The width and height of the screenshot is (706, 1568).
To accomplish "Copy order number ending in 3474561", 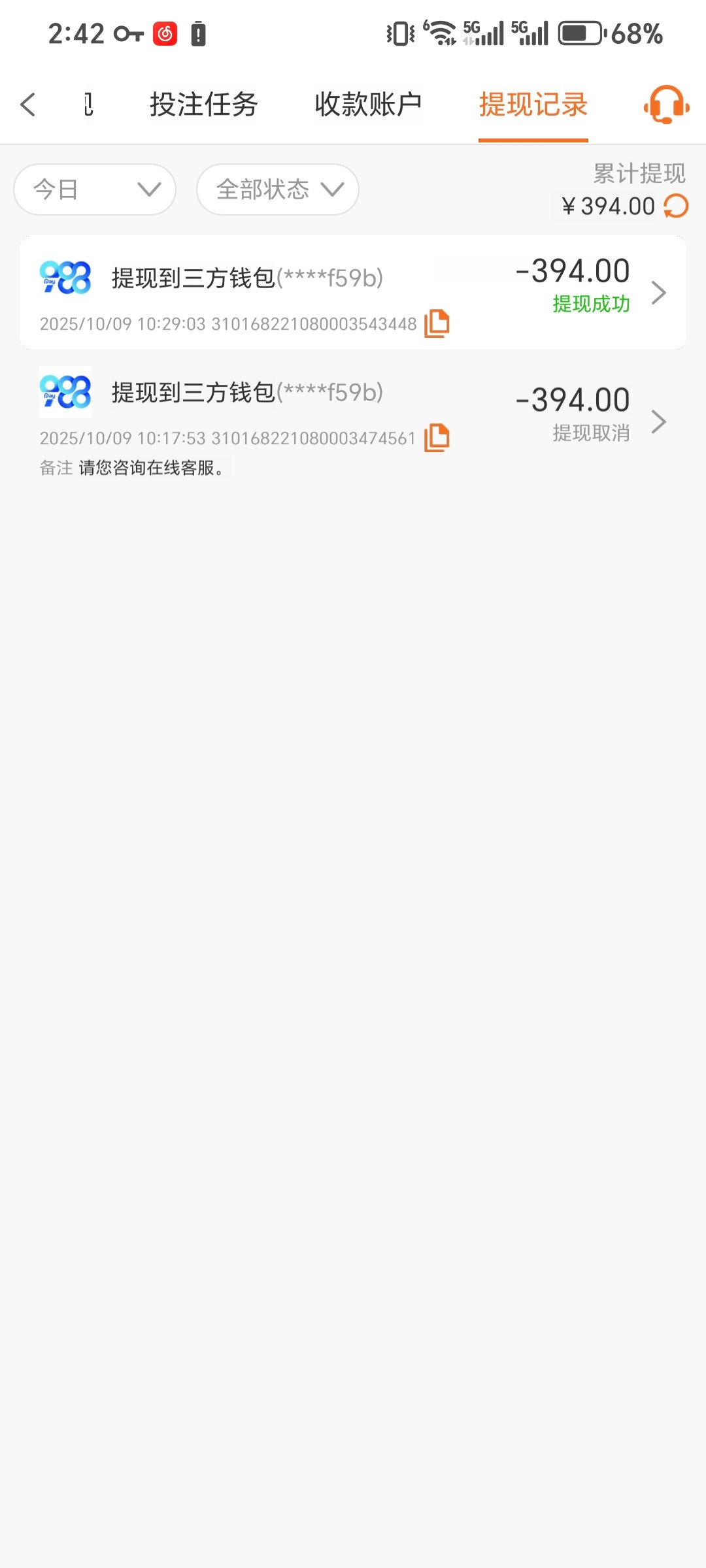I will 437,438.
